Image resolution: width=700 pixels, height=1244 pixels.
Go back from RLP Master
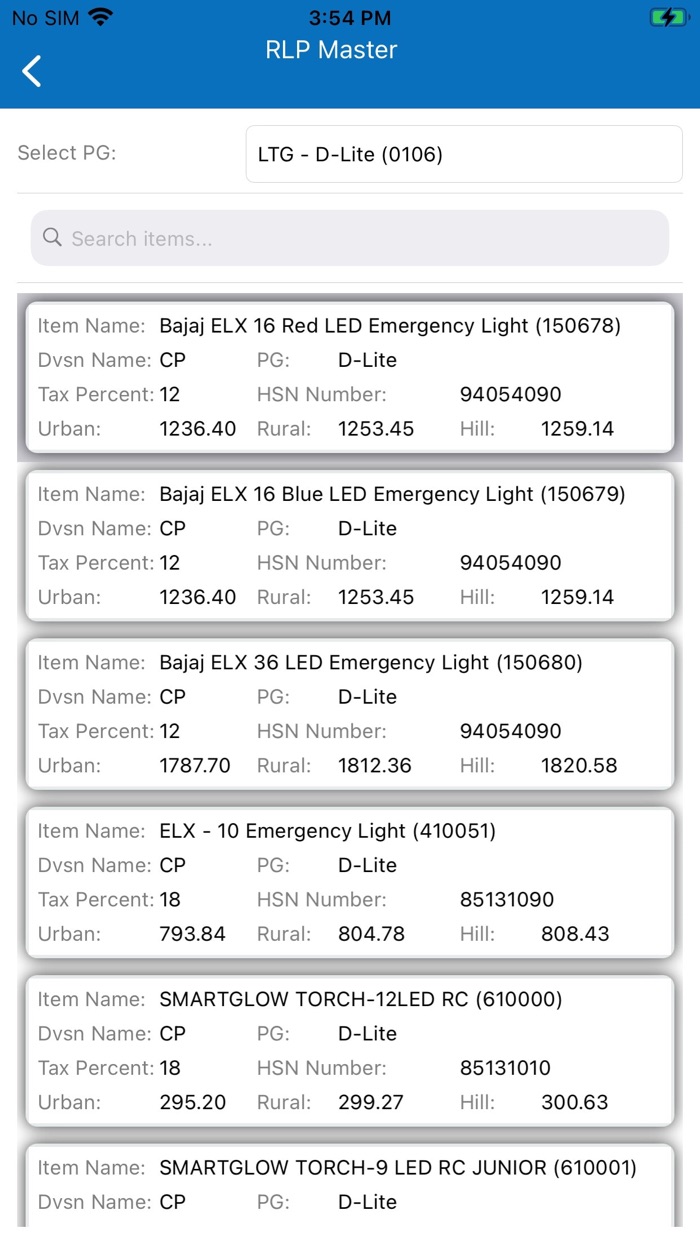click(32, 71)
